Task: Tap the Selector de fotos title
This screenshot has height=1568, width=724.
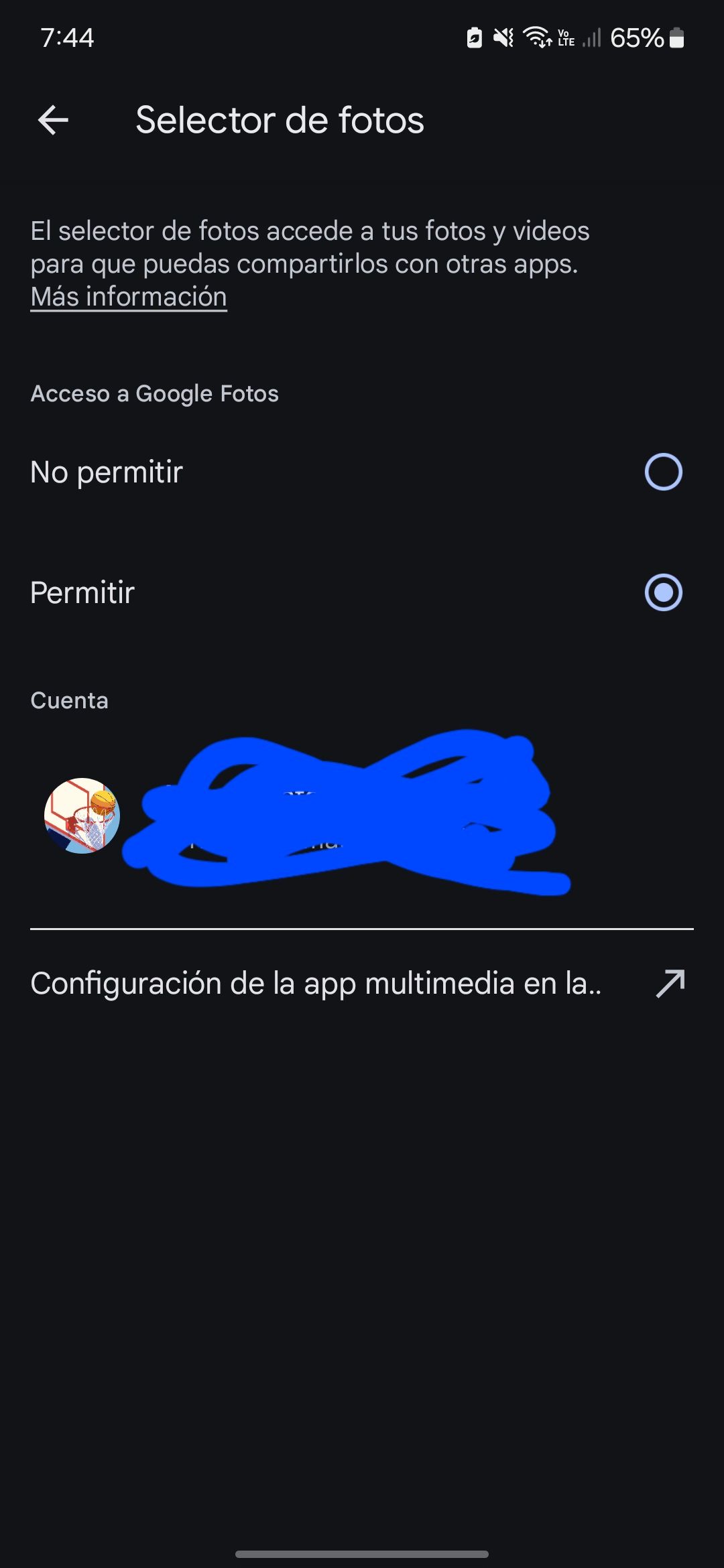Action: point(280,121)
